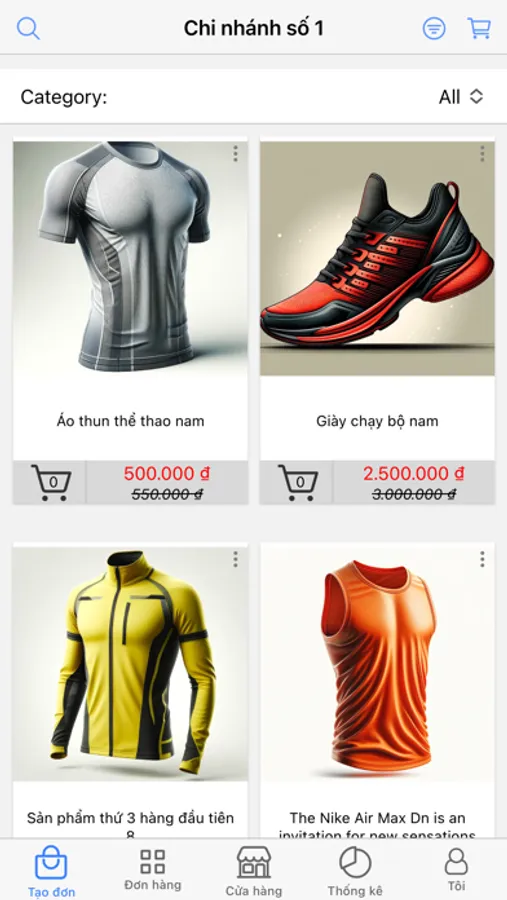This screenshot has height=900, width=507.
Task: Add Áo thun thể thao nam to cart
Action: [50, 482]
